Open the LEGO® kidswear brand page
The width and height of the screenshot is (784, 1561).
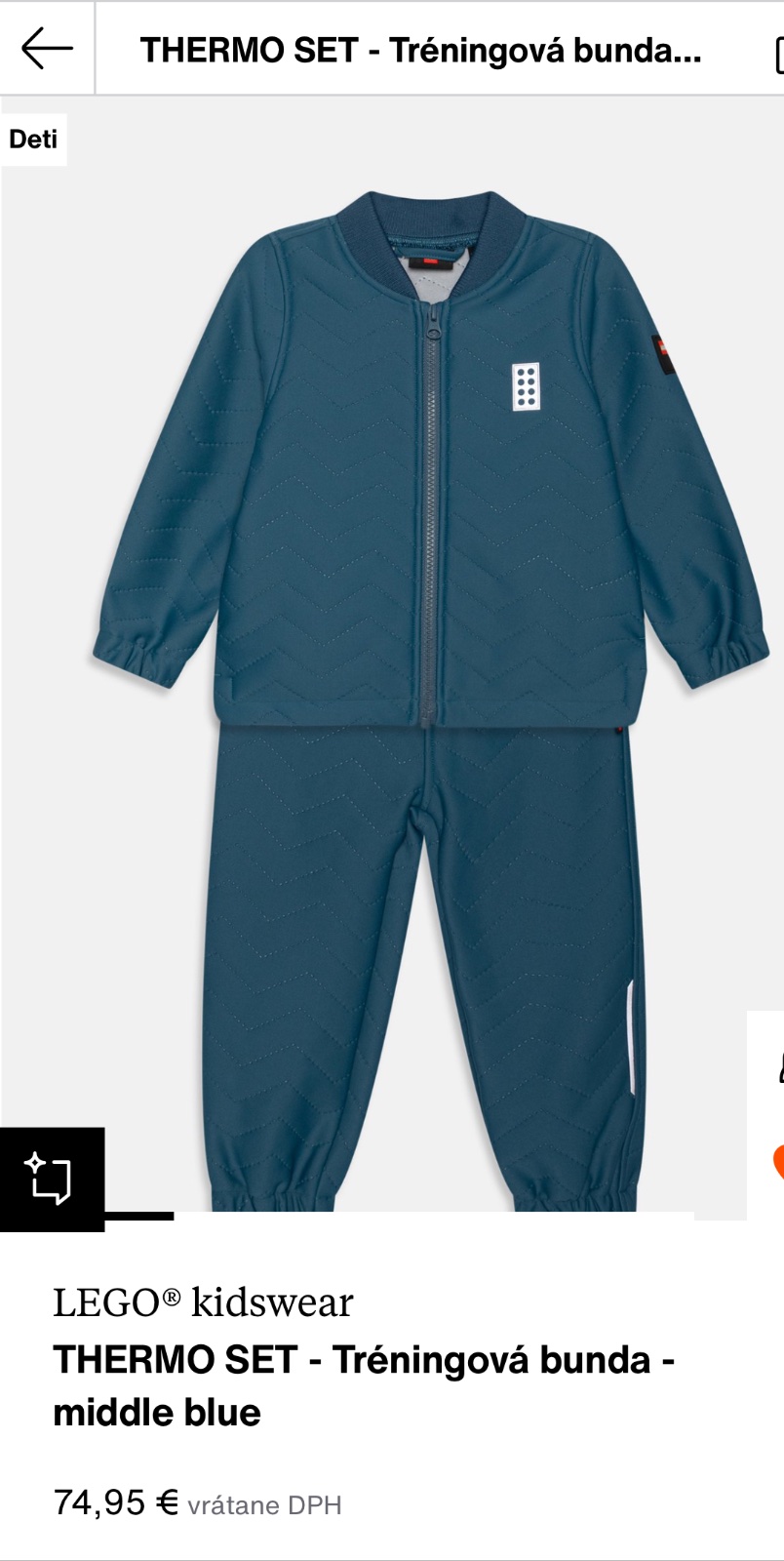pyautogui.click(x=203, y=1302)
